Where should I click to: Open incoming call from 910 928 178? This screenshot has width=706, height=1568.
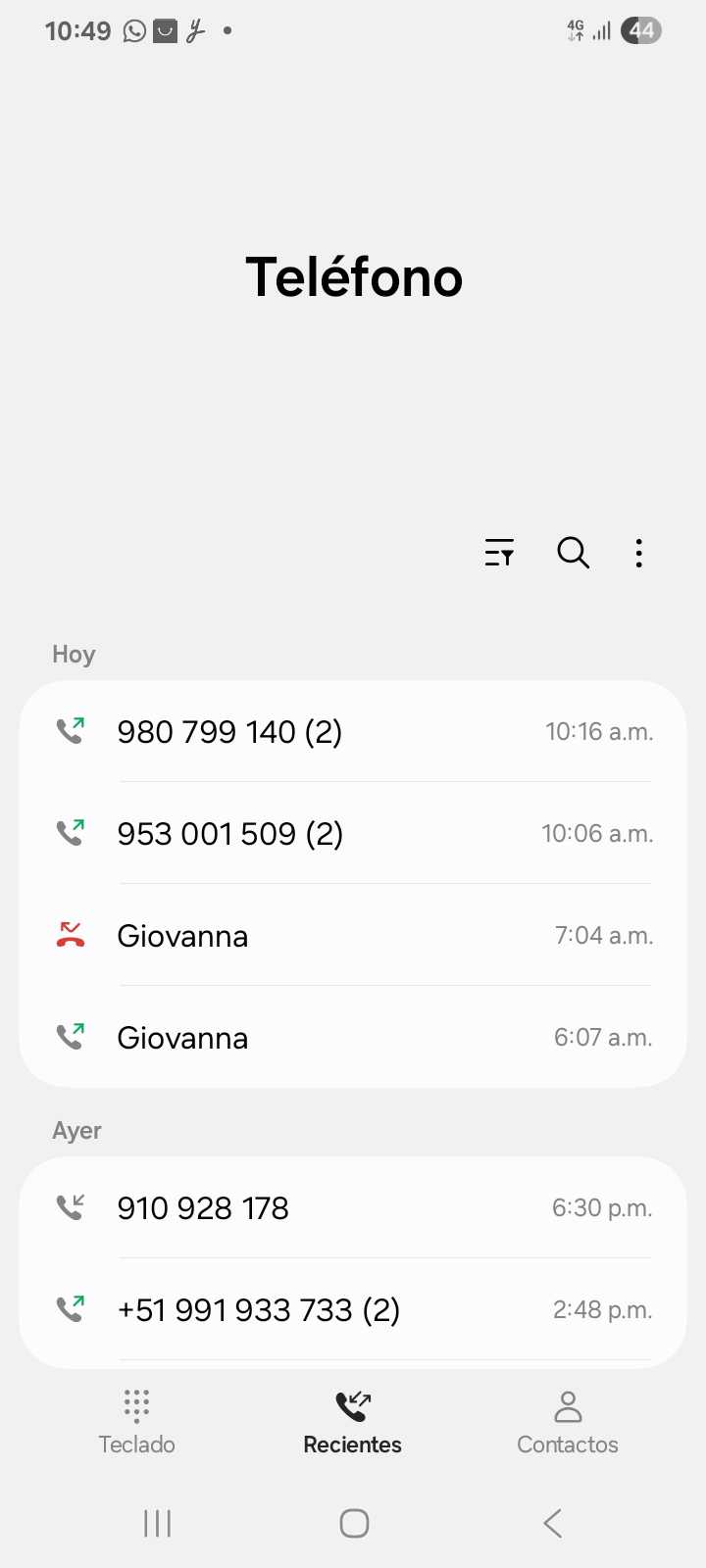353,1208
